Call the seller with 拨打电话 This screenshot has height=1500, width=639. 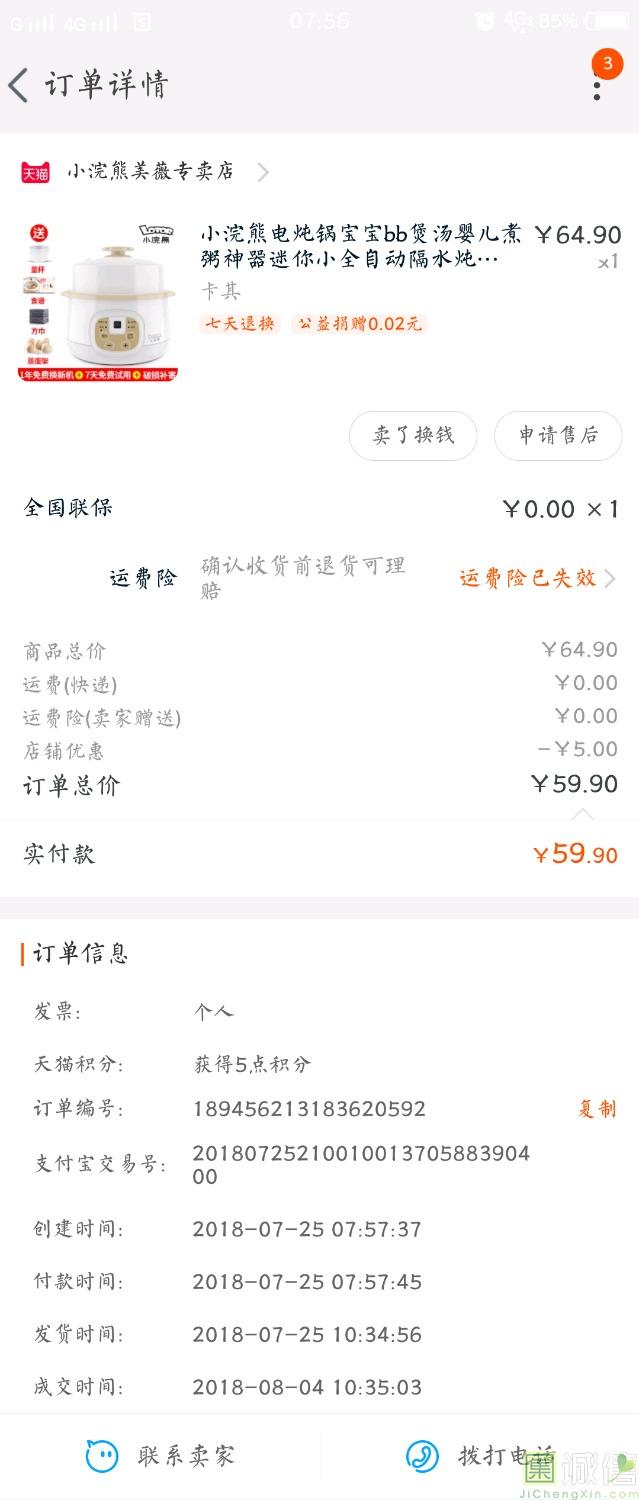[x=480, y=1456]
